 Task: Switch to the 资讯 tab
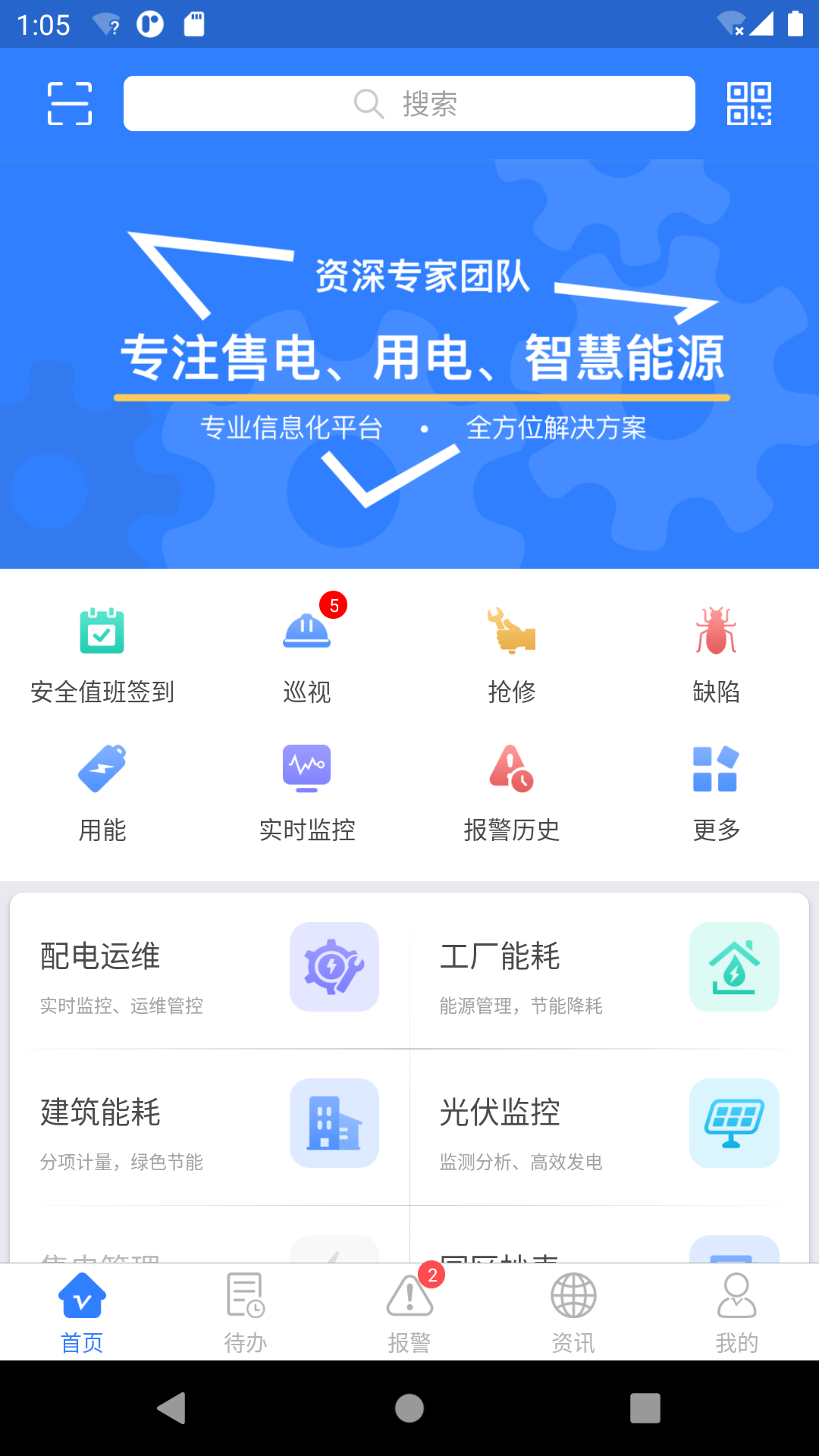coord(573,1312)
